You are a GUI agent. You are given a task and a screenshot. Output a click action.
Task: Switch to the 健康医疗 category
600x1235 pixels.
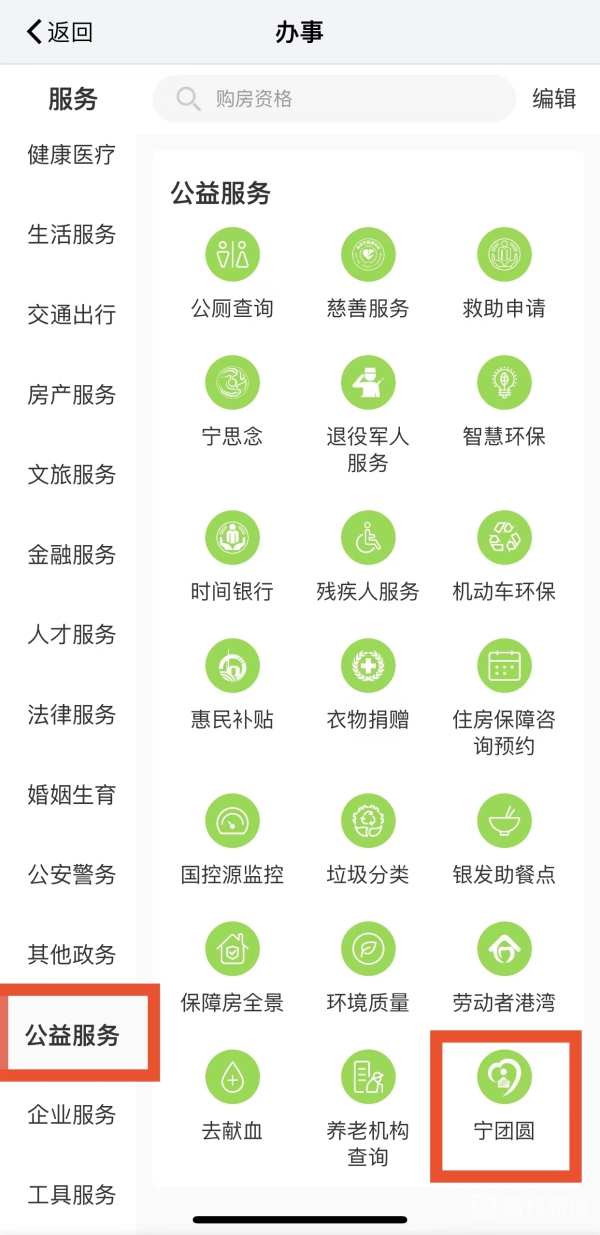tap(71, 155)
